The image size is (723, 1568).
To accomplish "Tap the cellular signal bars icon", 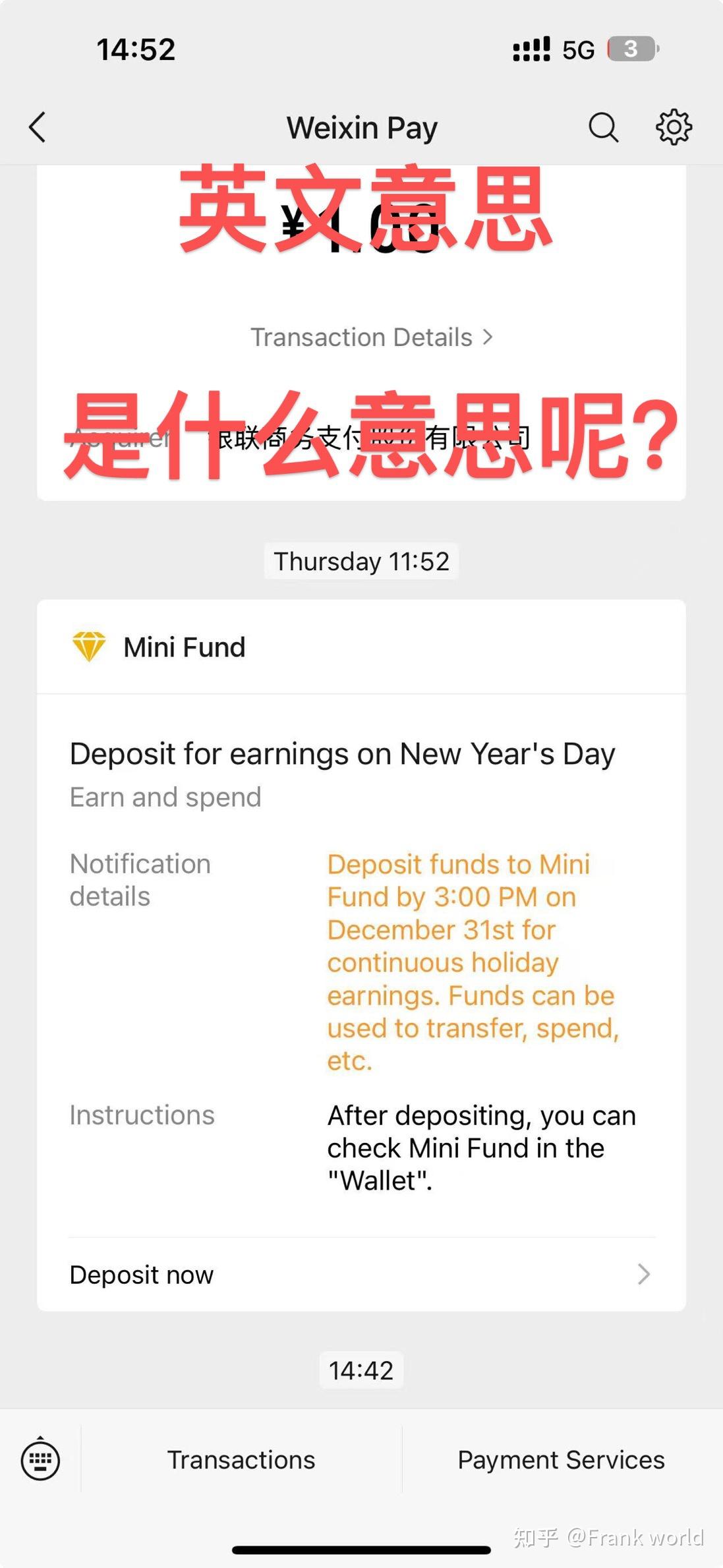I will 531,47.
